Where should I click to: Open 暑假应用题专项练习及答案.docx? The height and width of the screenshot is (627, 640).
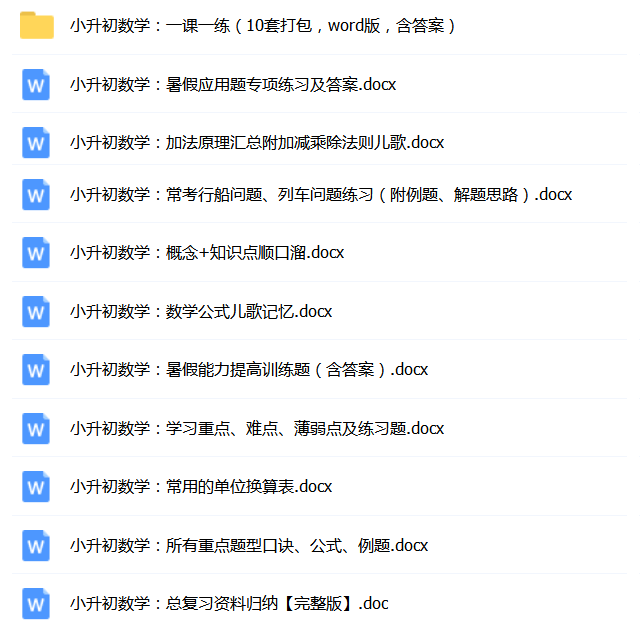(x=233, y=84)
